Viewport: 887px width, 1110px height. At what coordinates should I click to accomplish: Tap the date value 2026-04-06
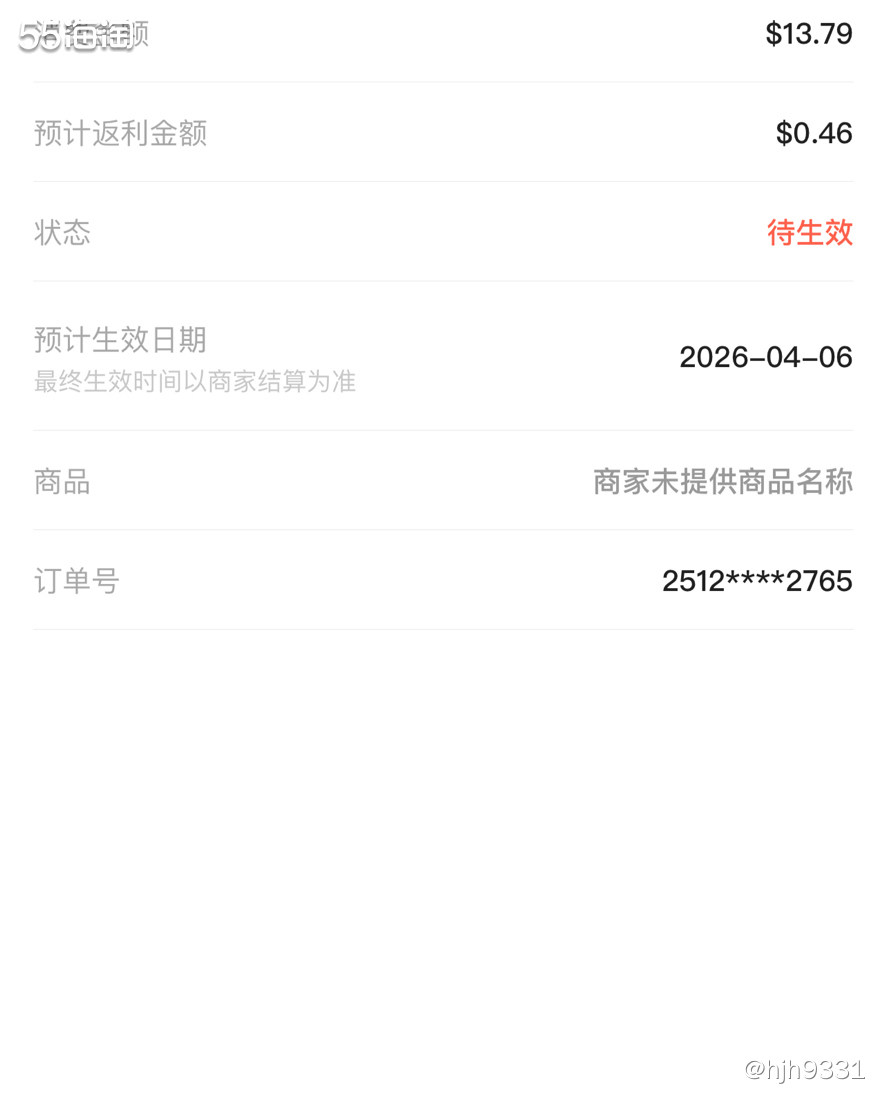click(765, 357)
